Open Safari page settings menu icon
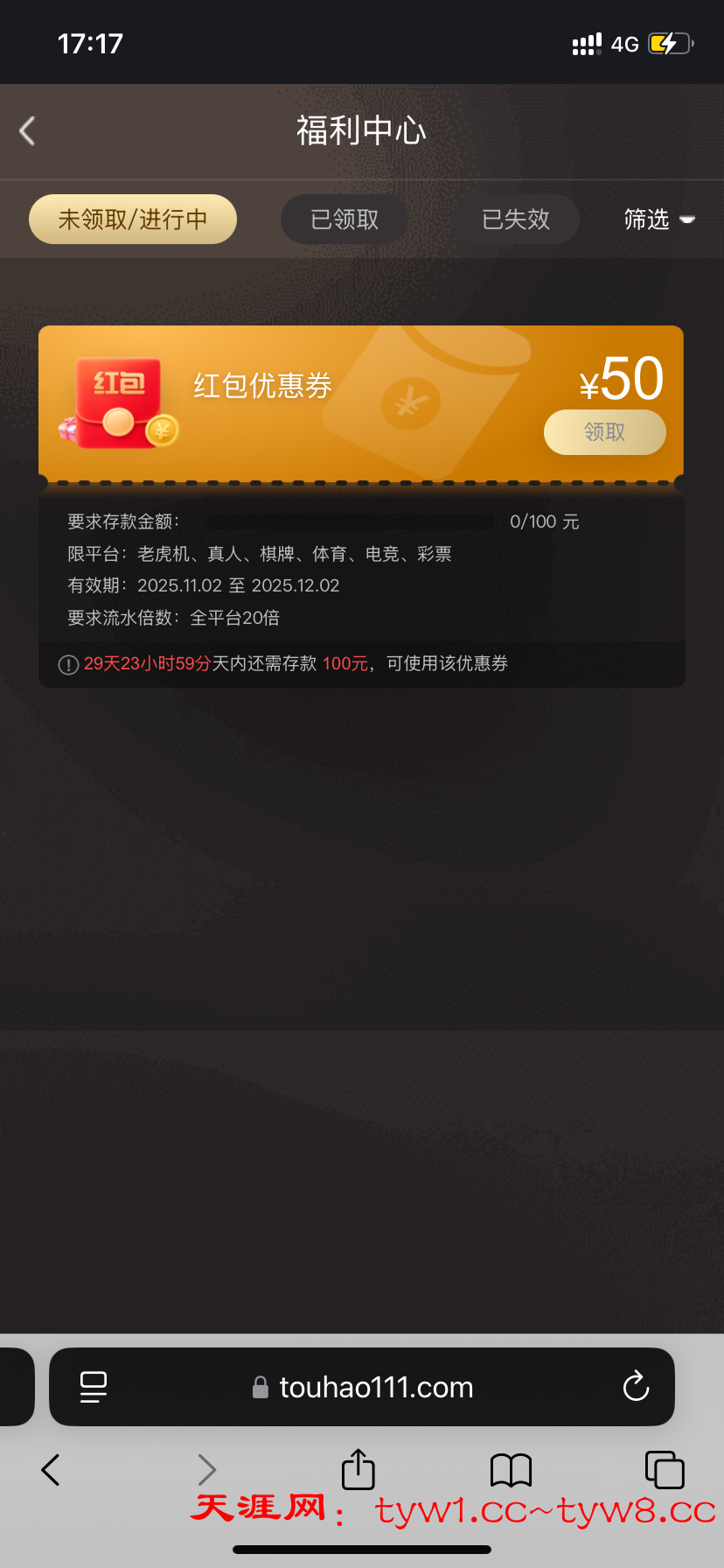Screen dimensions: 724x1568 point(93,1387)
